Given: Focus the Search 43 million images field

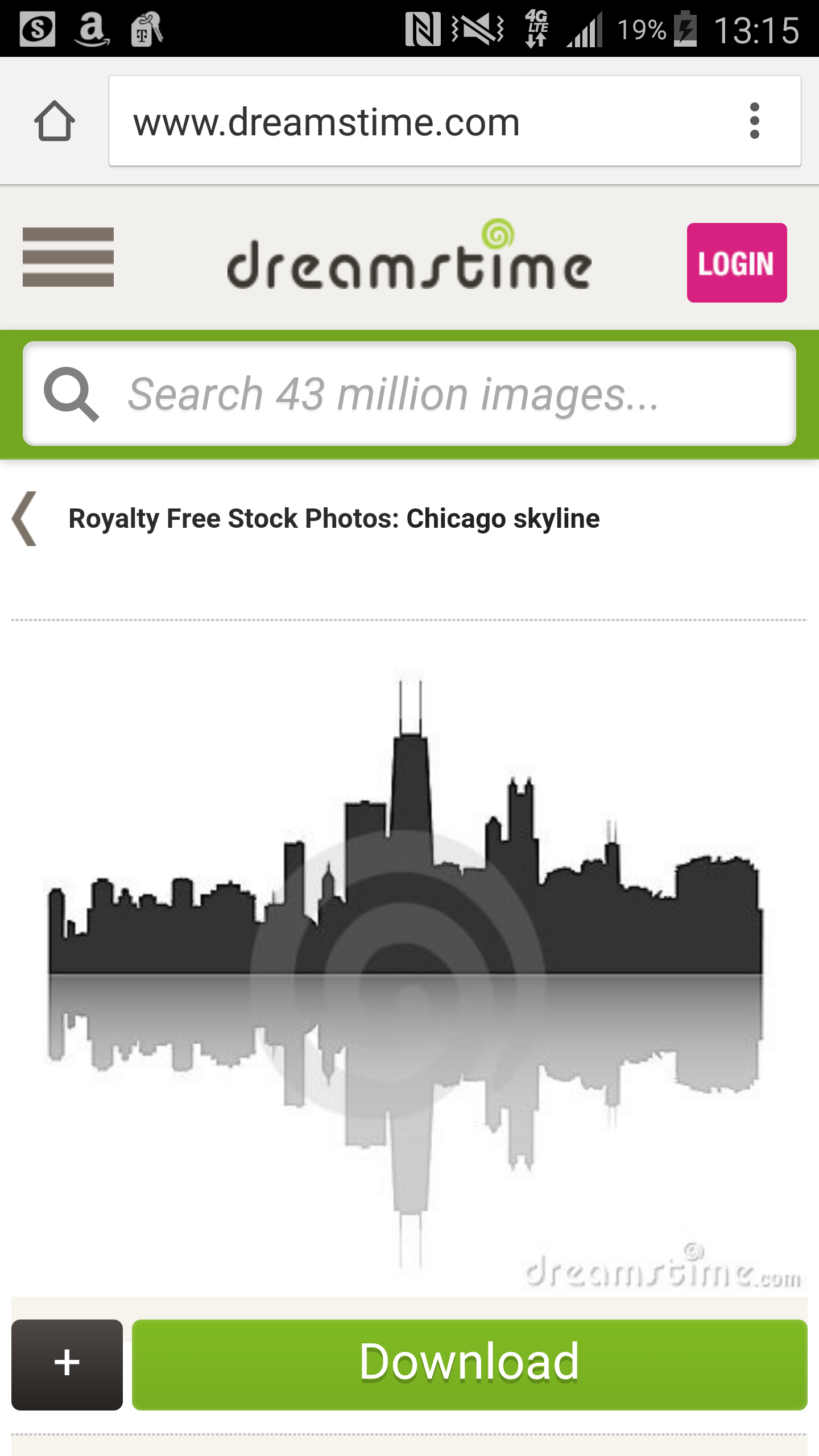Looking at the screenshot, I should pyautogui.click(x=409, y=394).
